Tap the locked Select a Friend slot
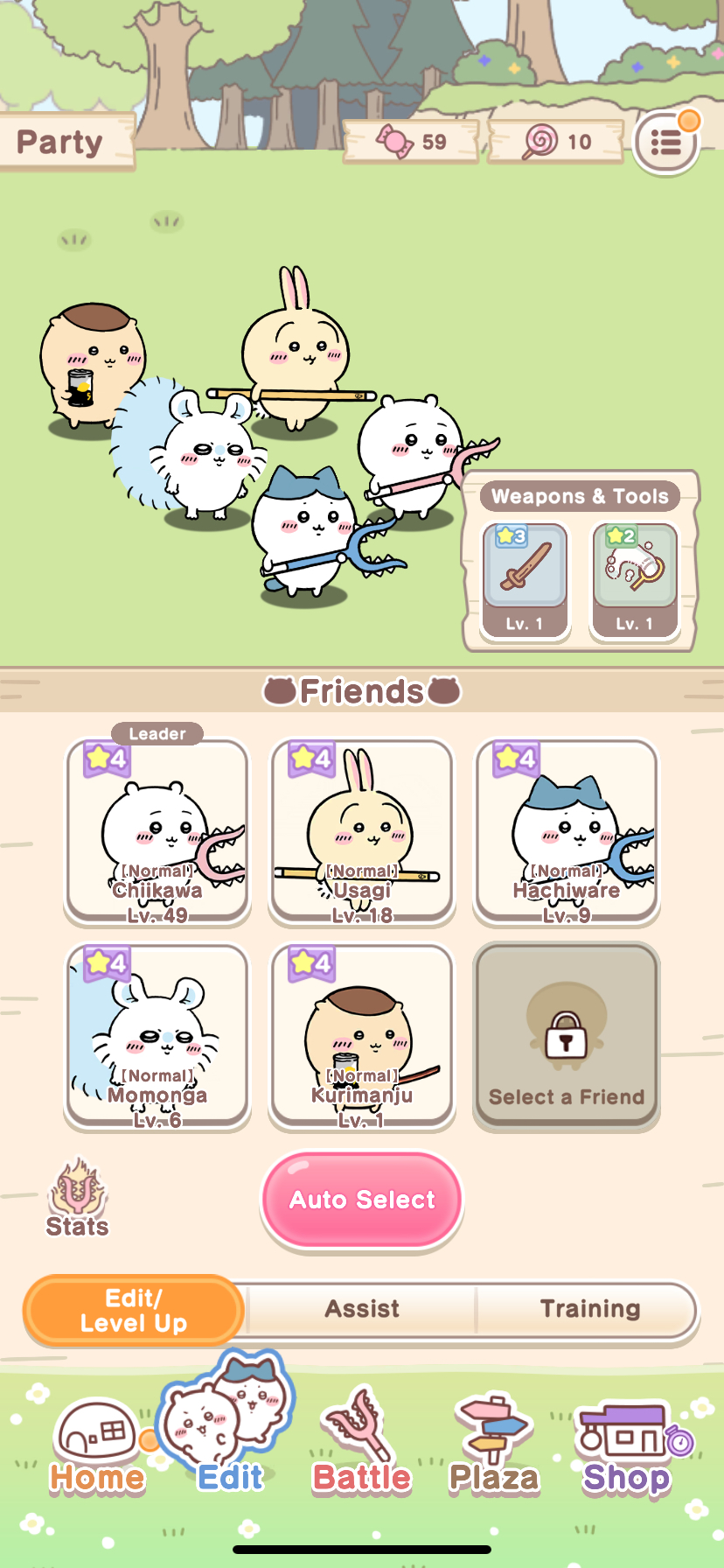Viewport: 724px width, 1568px height. point(566,1036)
